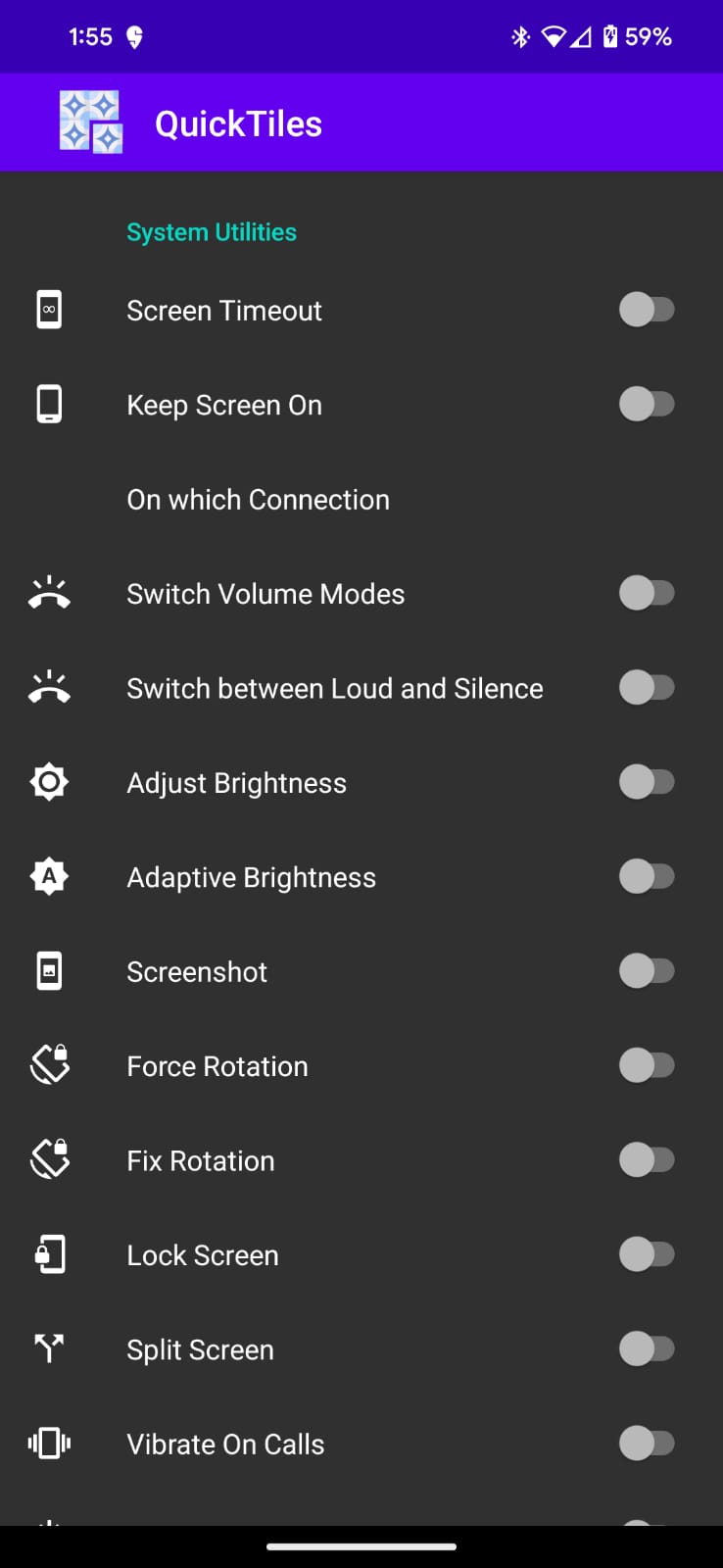
Task: Click the QuickTiles app logo in header
Action: (x=90, y=122)
